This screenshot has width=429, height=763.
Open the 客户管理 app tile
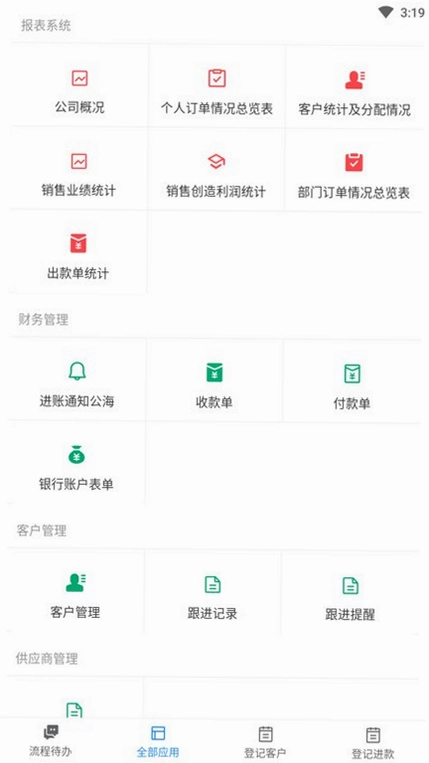[x=75, y=593]
